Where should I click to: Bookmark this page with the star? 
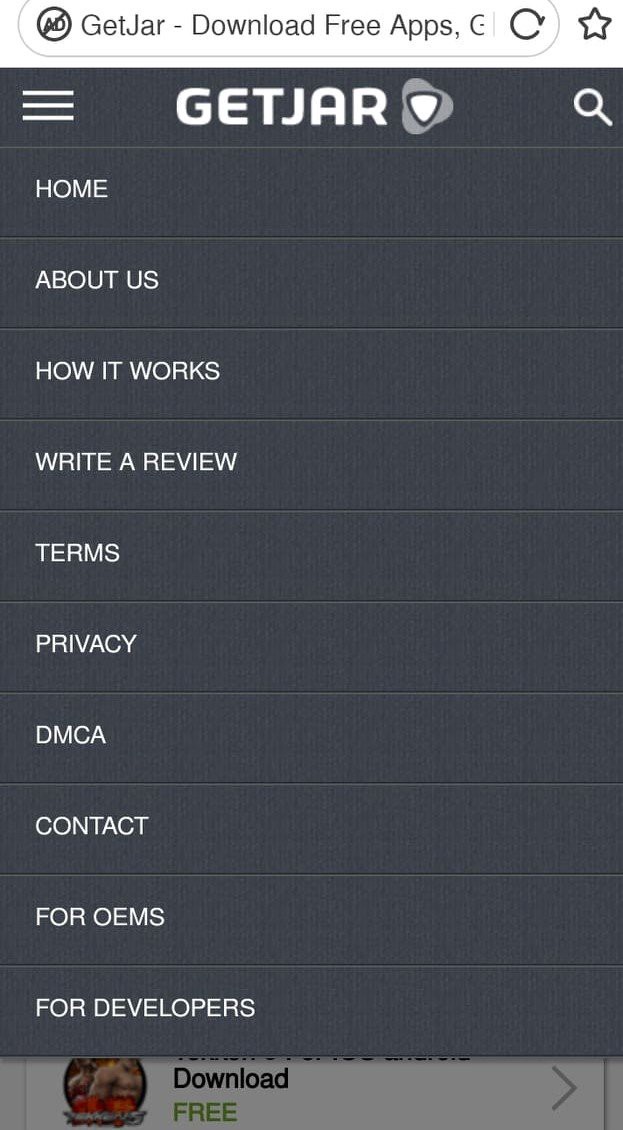595,25
